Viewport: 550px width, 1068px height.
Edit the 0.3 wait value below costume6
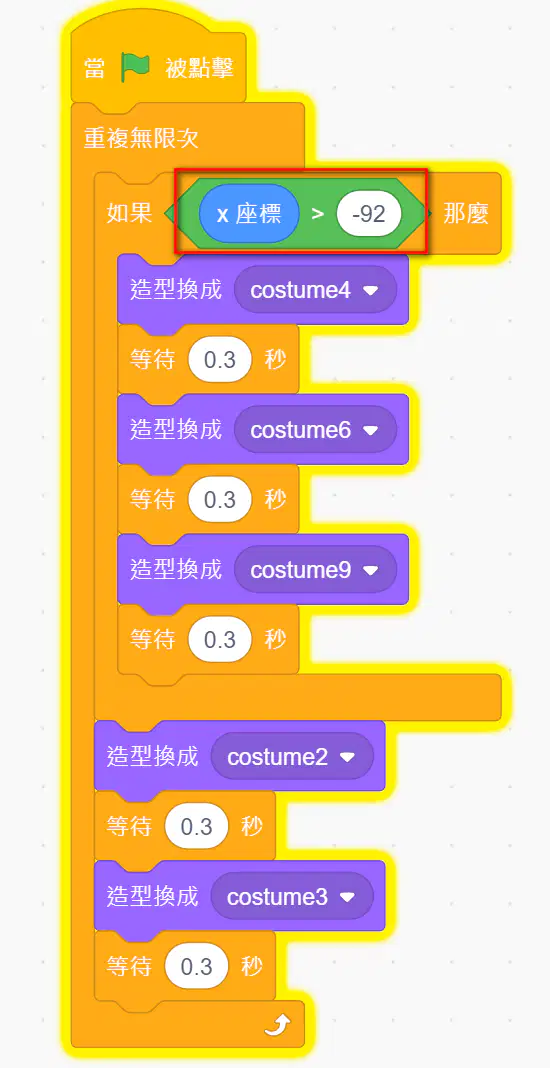[220, 500]
